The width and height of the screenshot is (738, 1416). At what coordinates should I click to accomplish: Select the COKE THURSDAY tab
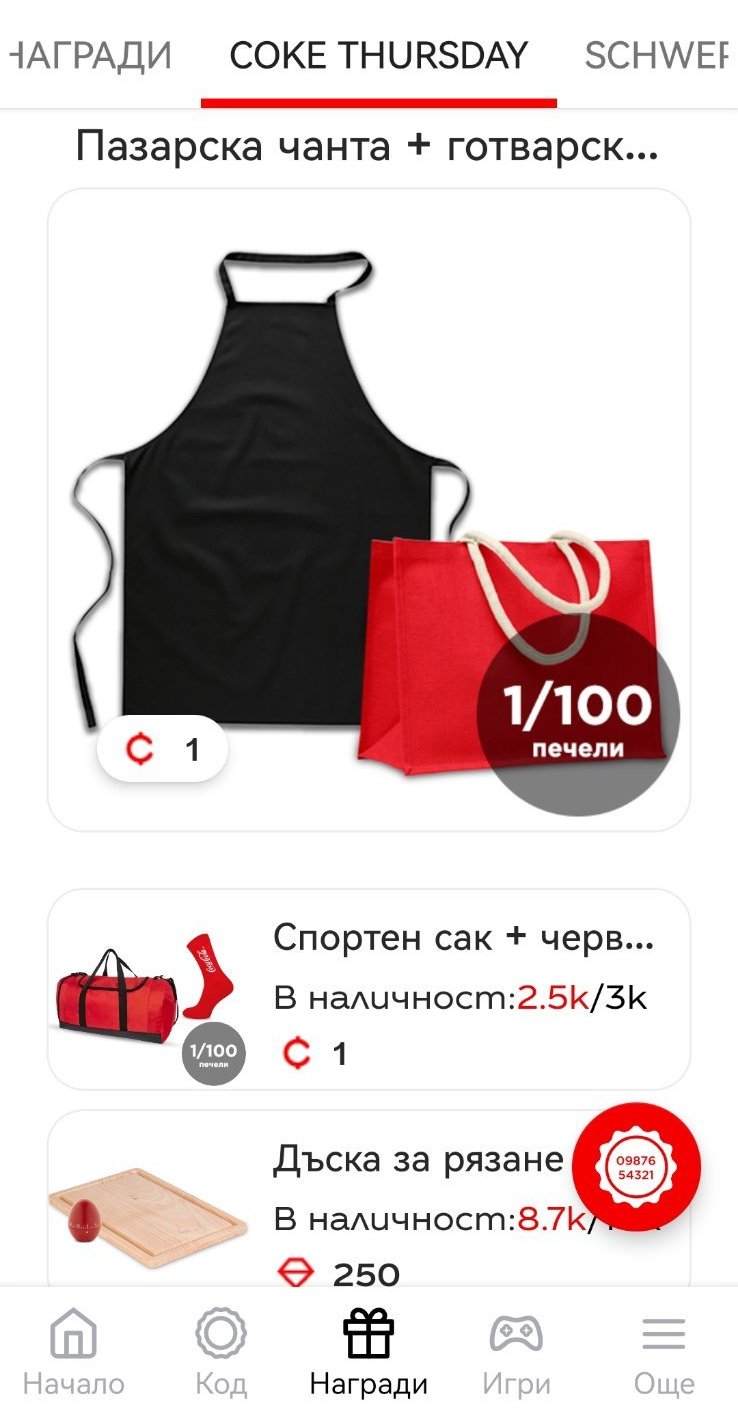point(378,56)
